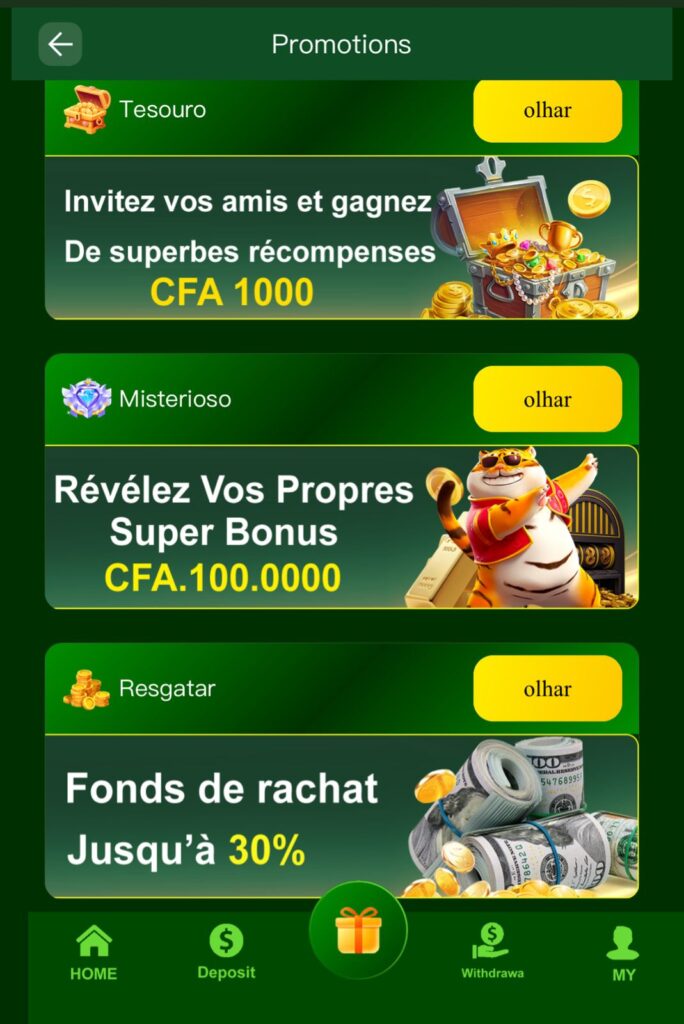This screenshot has width=684, height=1024.
Task: Tap olhar button for Tesouro promotion
Action: (x=547, y=110)
